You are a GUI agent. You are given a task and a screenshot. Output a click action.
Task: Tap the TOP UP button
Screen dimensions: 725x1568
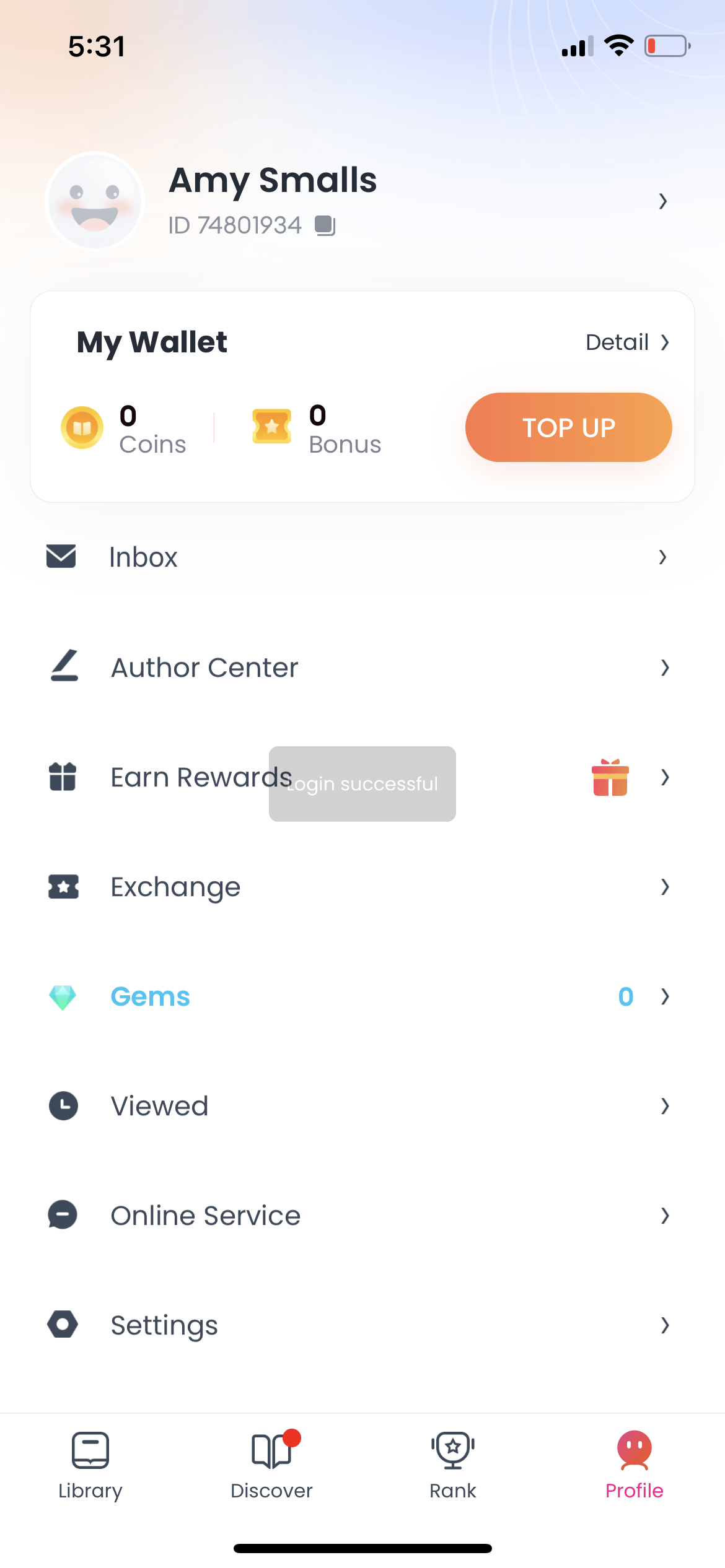pyautogui.click(x=568, y=427)
